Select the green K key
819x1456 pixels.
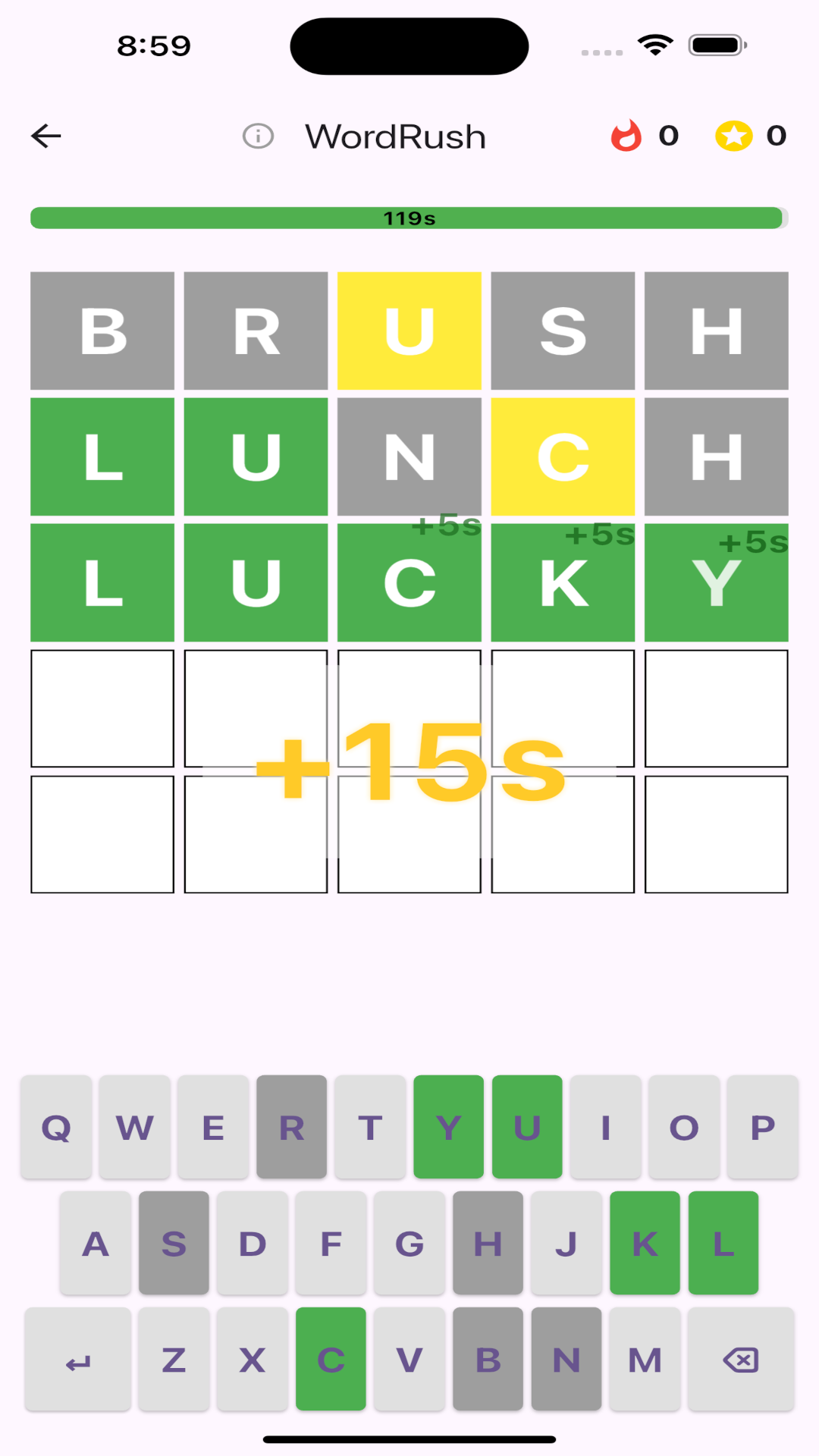(645, 1244)
